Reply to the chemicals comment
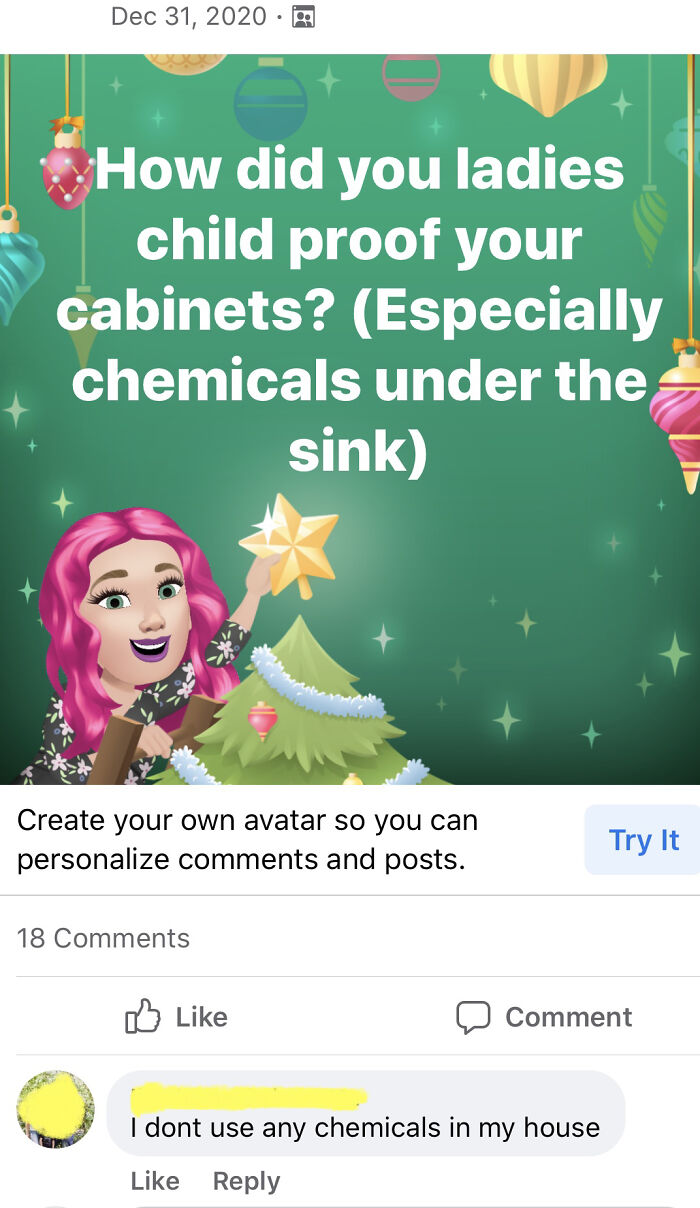Viewport: 700px width, 1208px height. [246, 1181]
